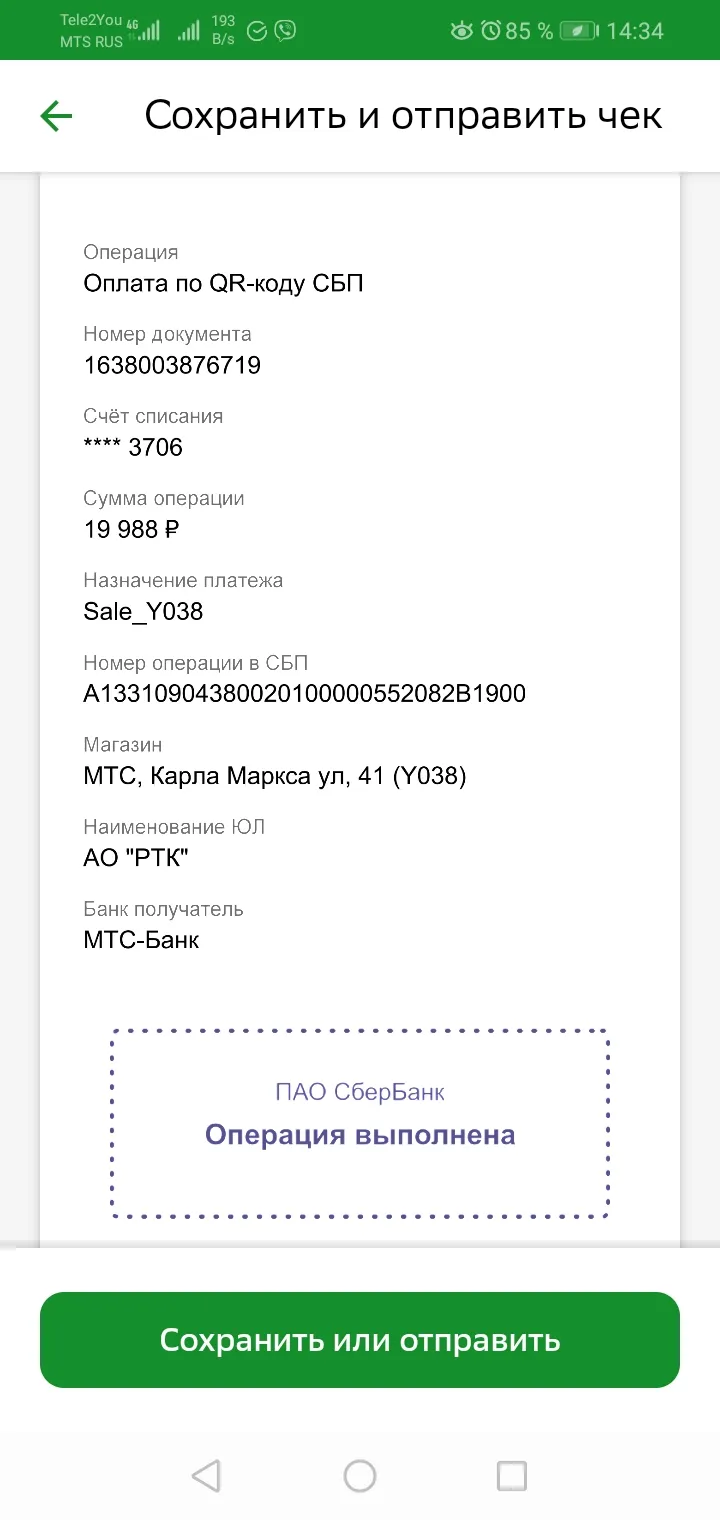This screenshot has height=1520, width=720.
Task: Open the recent apps view
Action: [x=512, y=1476]
